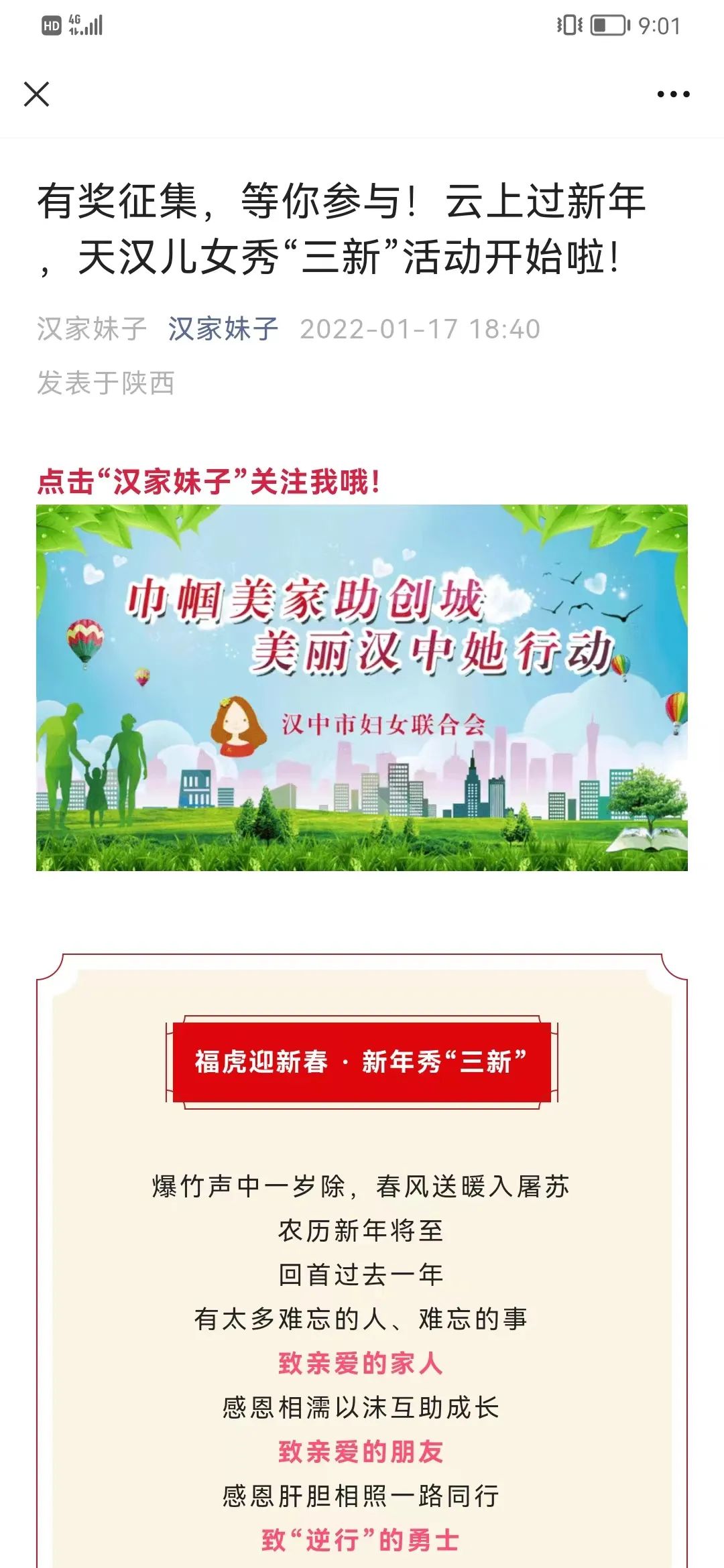Close the article page

point(36,94)
